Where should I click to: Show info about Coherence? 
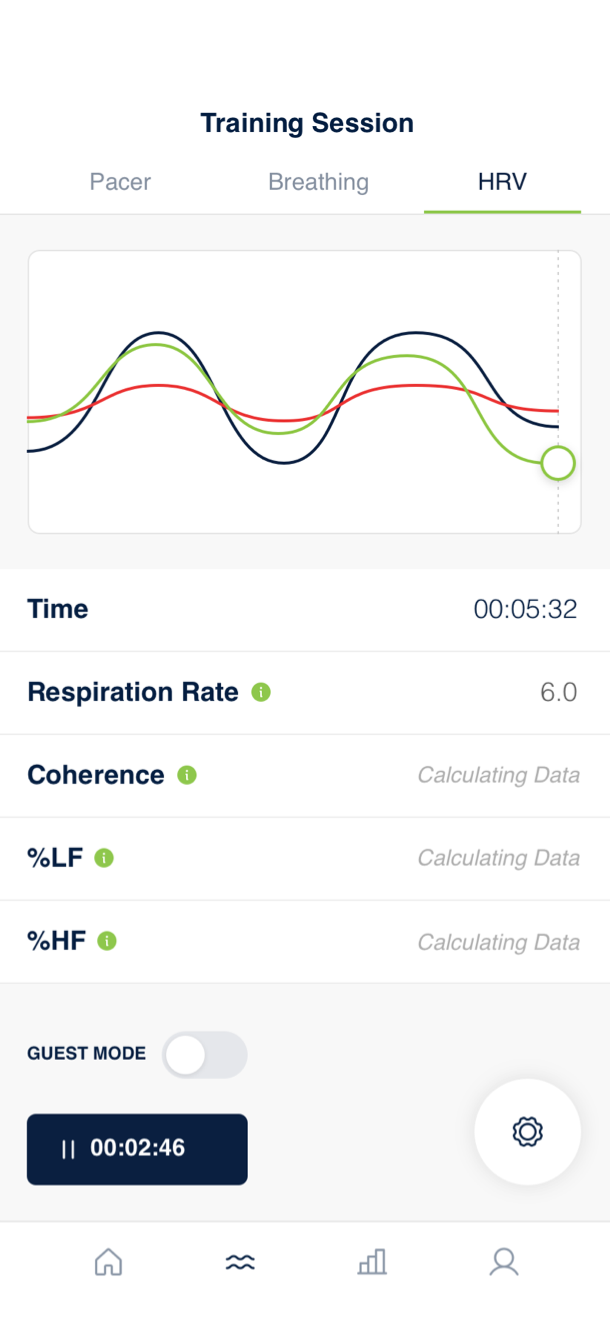(187, 775)
